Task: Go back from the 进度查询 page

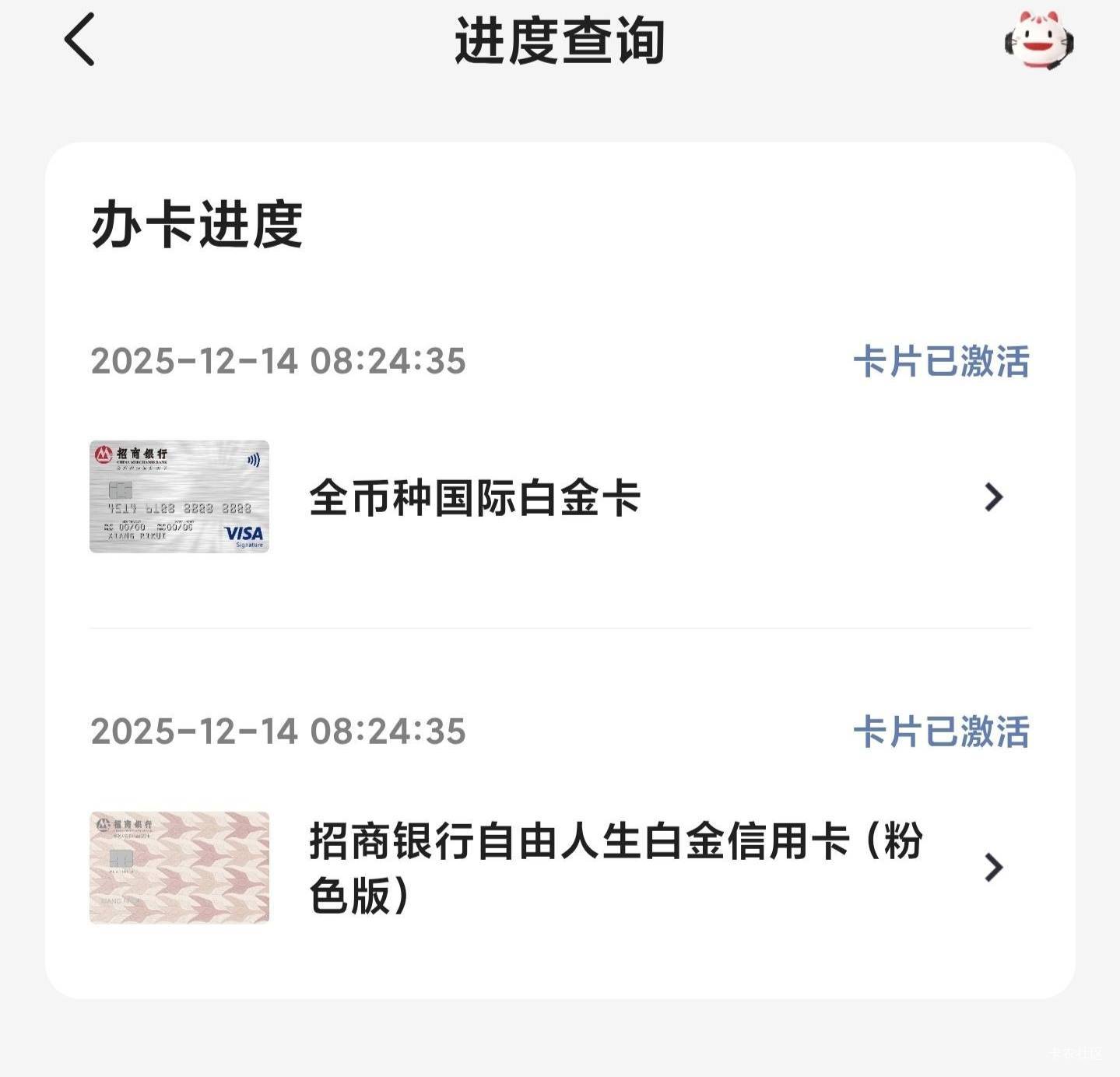Action: [79, 40]
